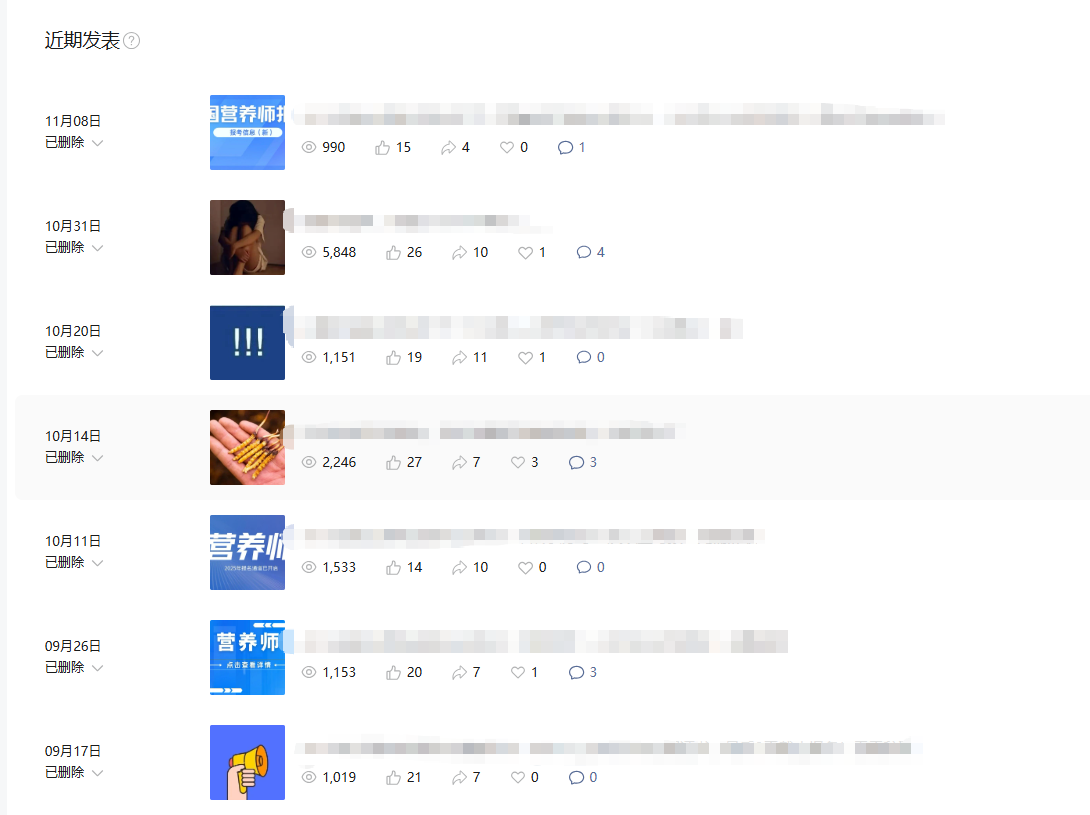The image size is (1090, 815).
Task: Open the 09月17日 megaphone thumbnail
Action: 247,762
